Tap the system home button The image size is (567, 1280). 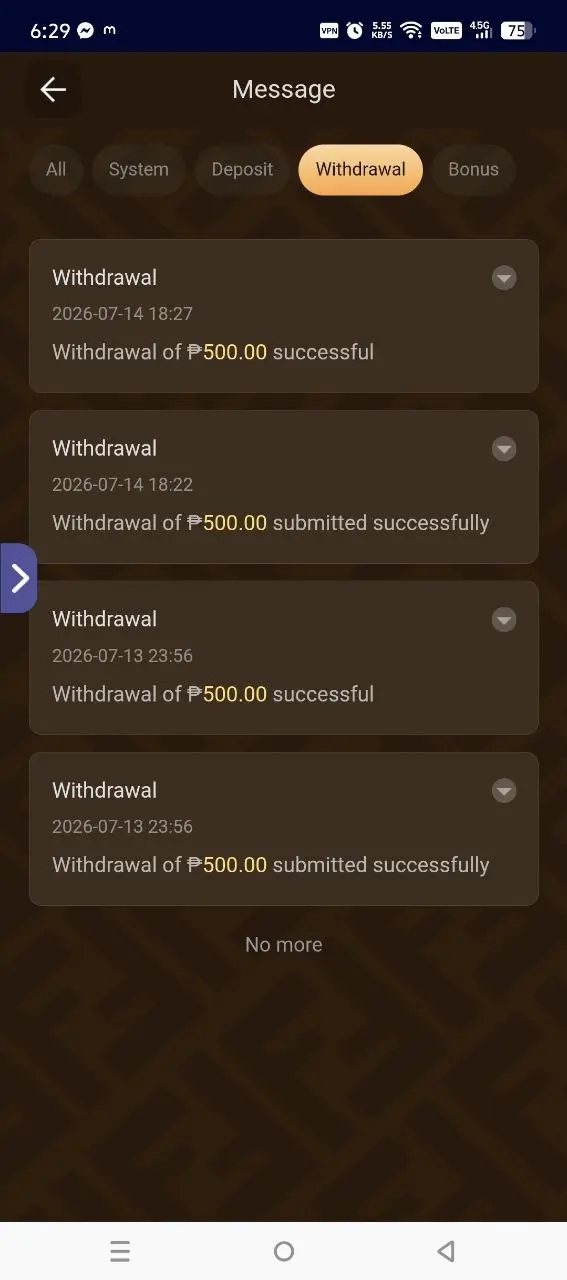click(283, 1251)
